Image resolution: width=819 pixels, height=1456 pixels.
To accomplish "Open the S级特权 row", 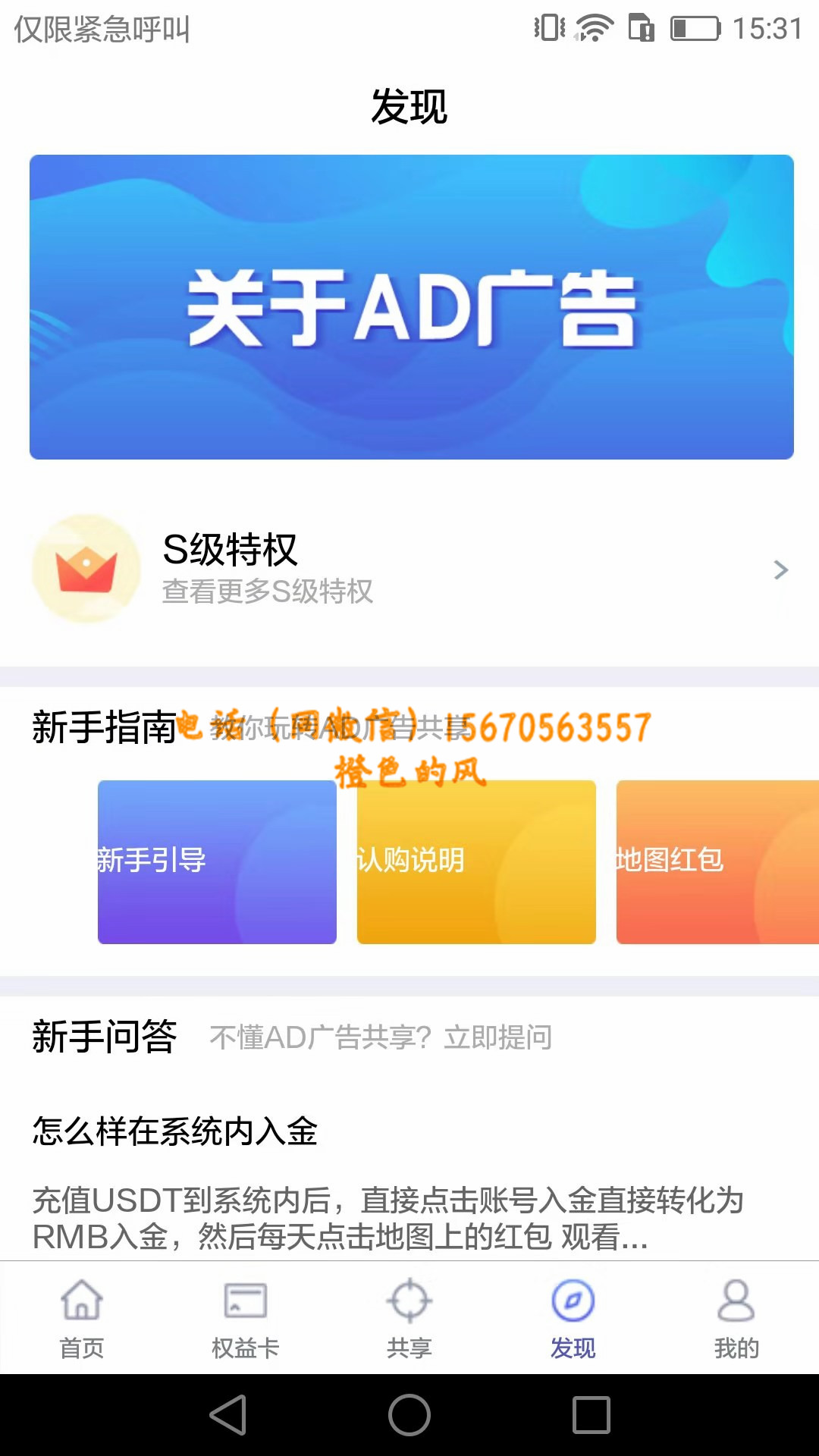I will coord(409,569).
